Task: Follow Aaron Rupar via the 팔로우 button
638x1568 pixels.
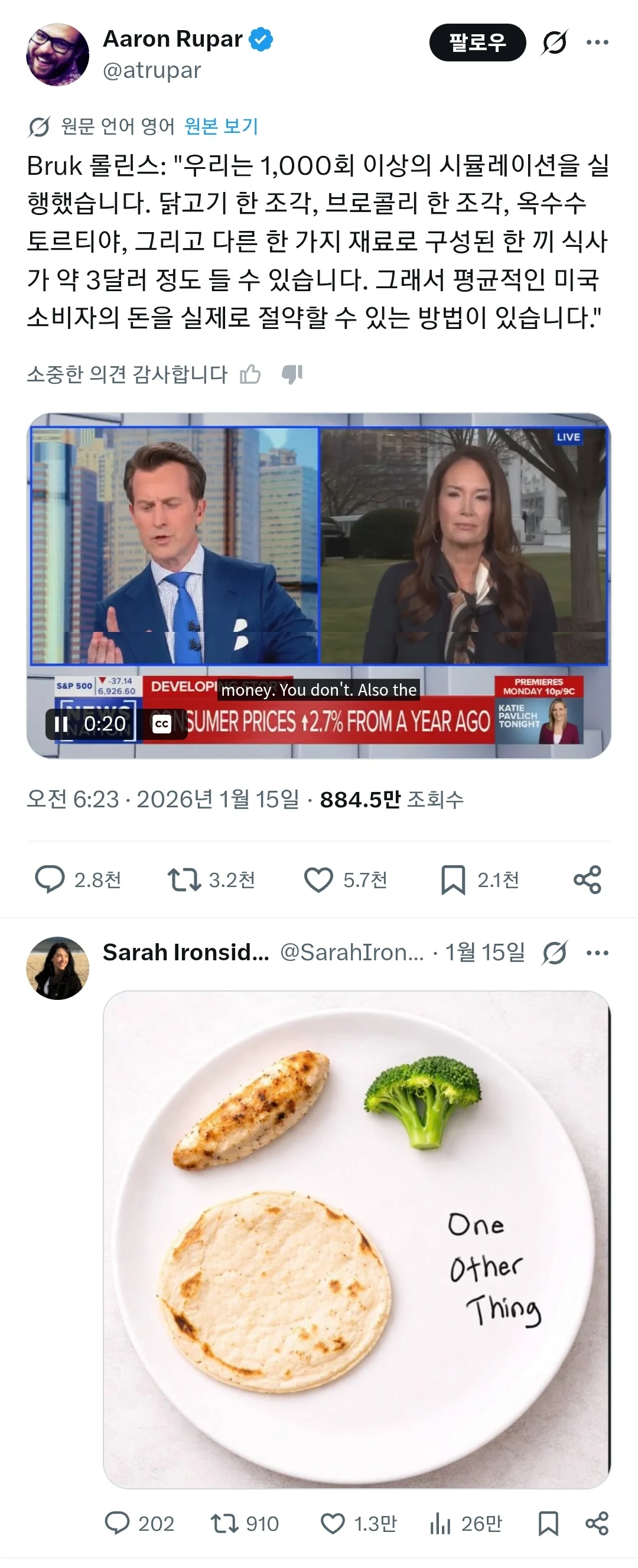Action: click(x=479, y=42)
